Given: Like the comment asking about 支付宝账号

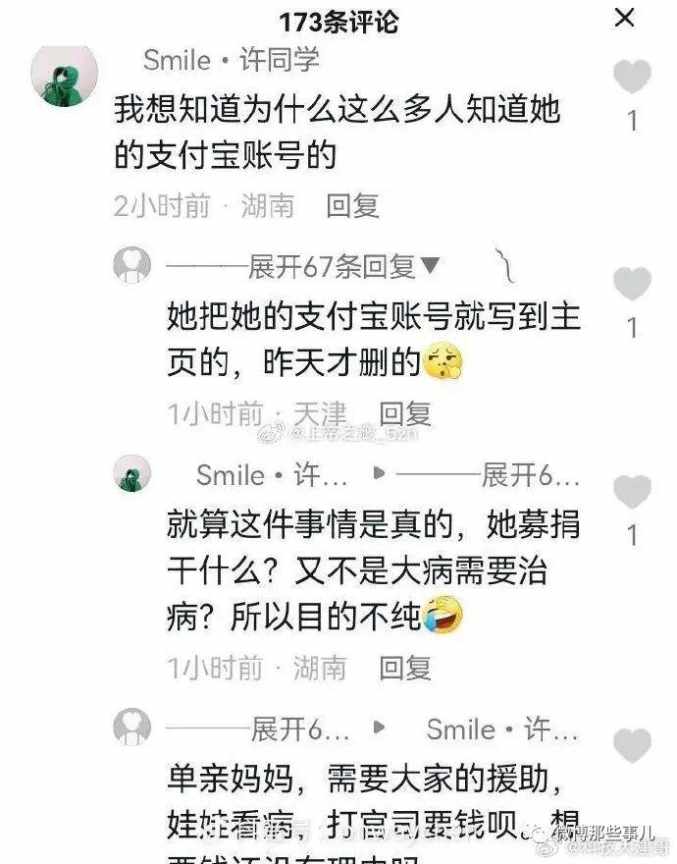Looking at the screenshot, I should (631, 78).
